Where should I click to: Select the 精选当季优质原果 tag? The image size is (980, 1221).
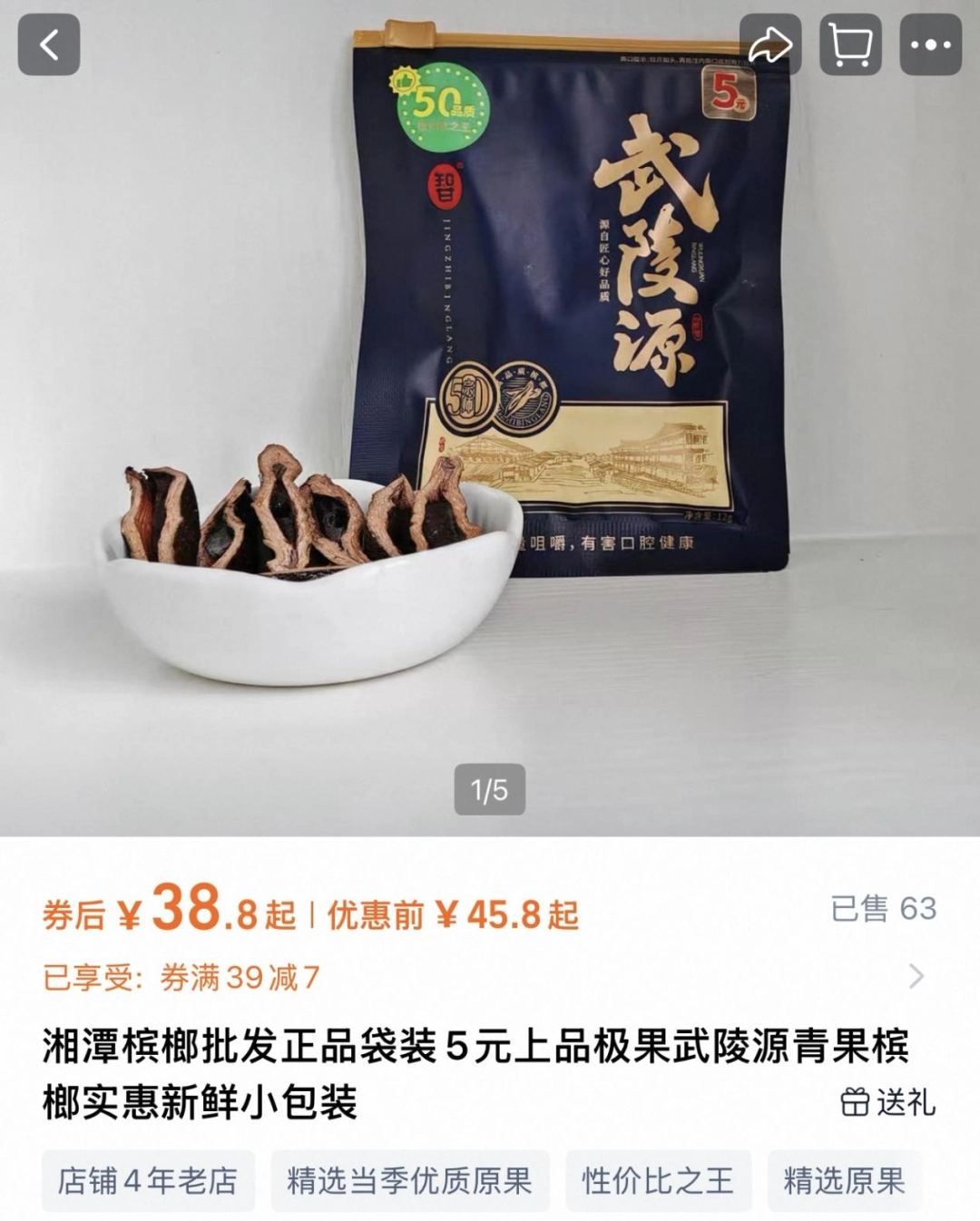click(x=409, y=1181)
